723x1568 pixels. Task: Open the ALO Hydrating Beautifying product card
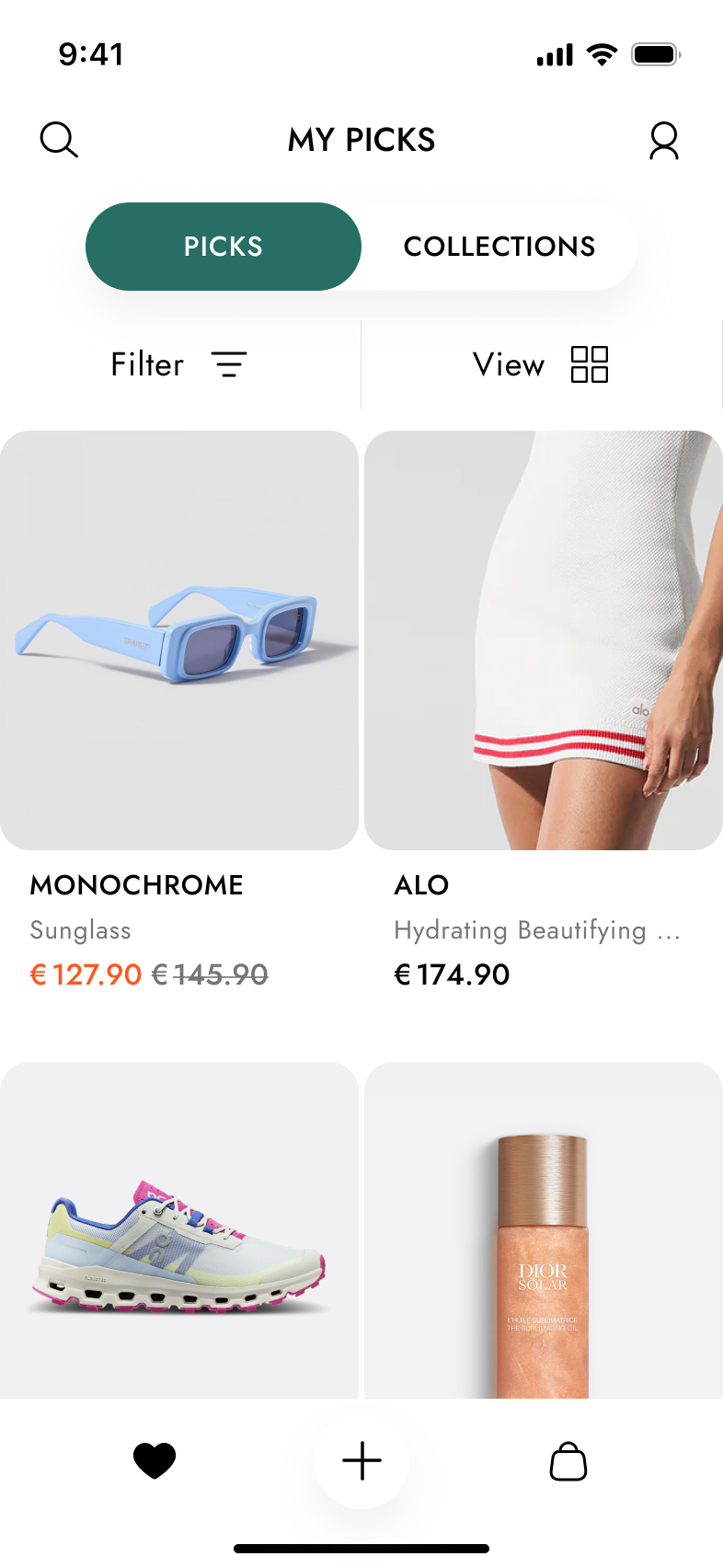(544, 640)
